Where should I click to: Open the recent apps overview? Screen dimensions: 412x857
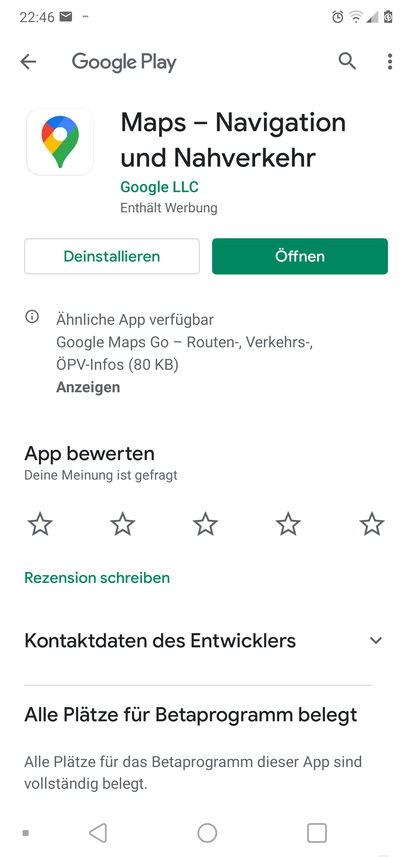[317, 833]
